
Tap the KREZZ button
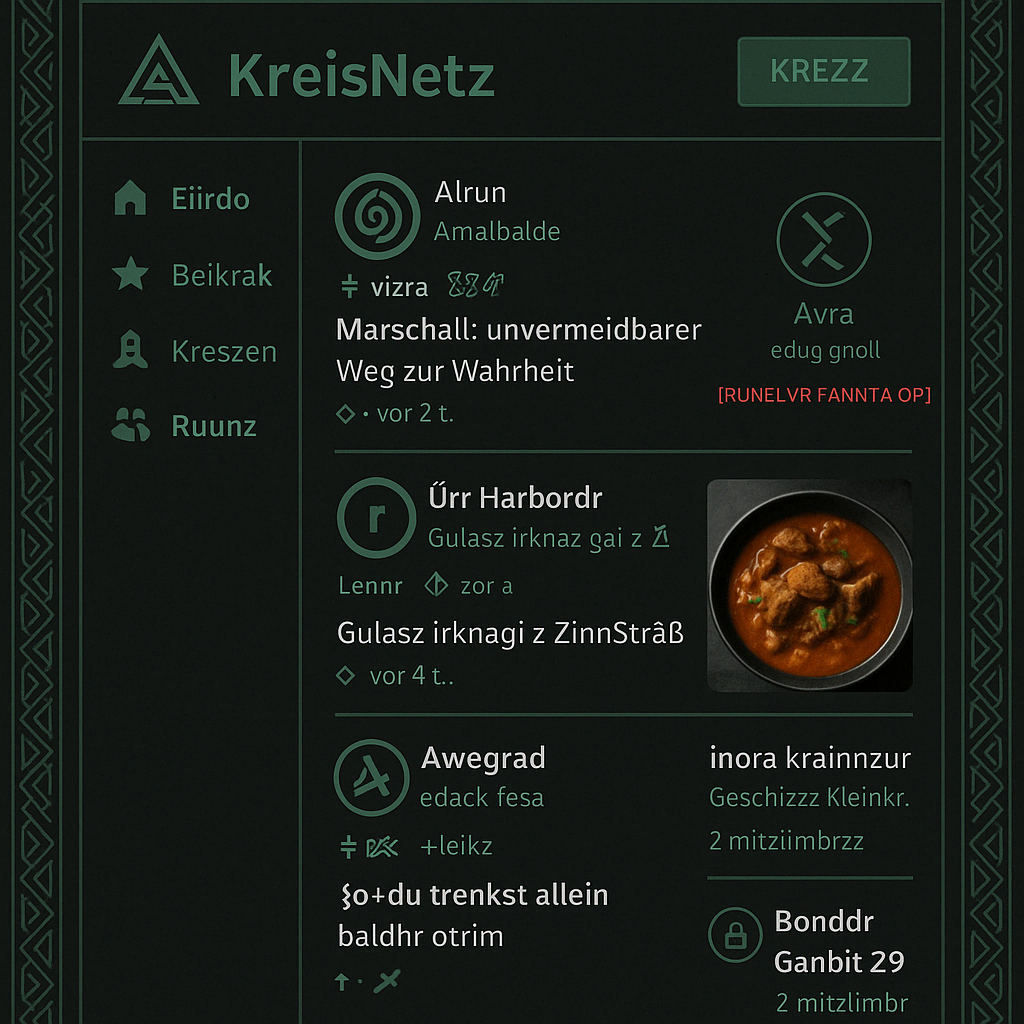pos(823,72)
